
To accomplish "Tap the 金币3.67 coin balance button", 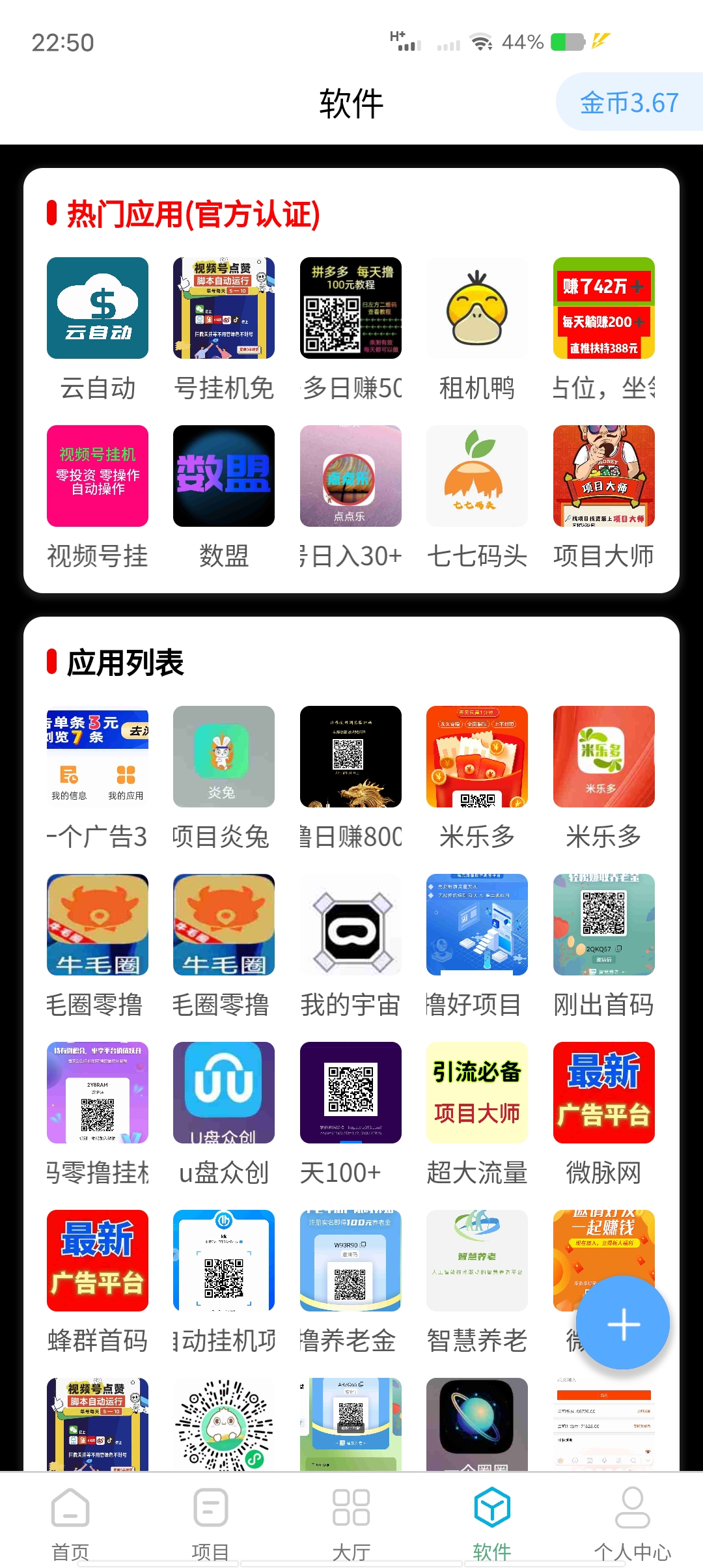I will pyautogui.click(x=629, y=102).
